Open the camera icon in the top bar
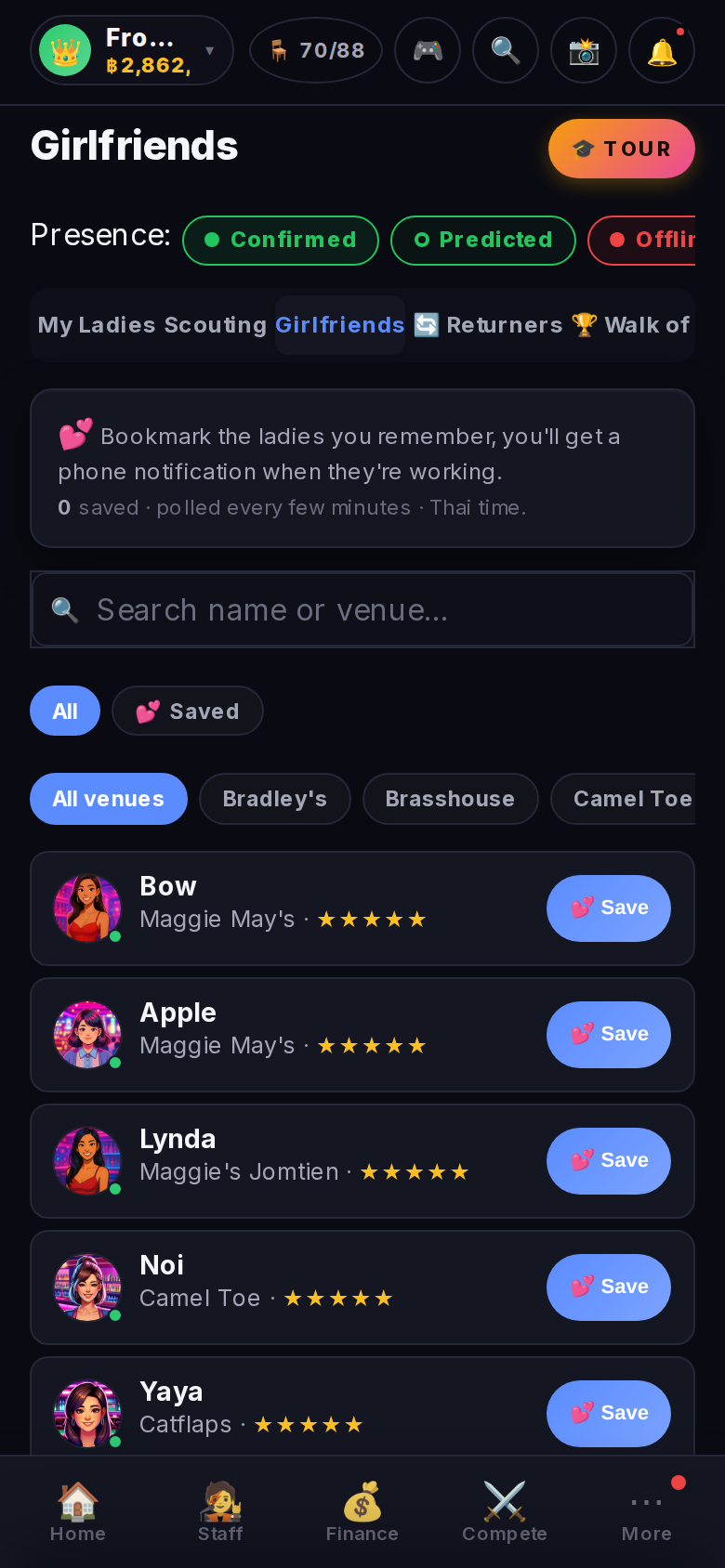This screenshot has height=1568, width=725. click(x=584, y=50)
